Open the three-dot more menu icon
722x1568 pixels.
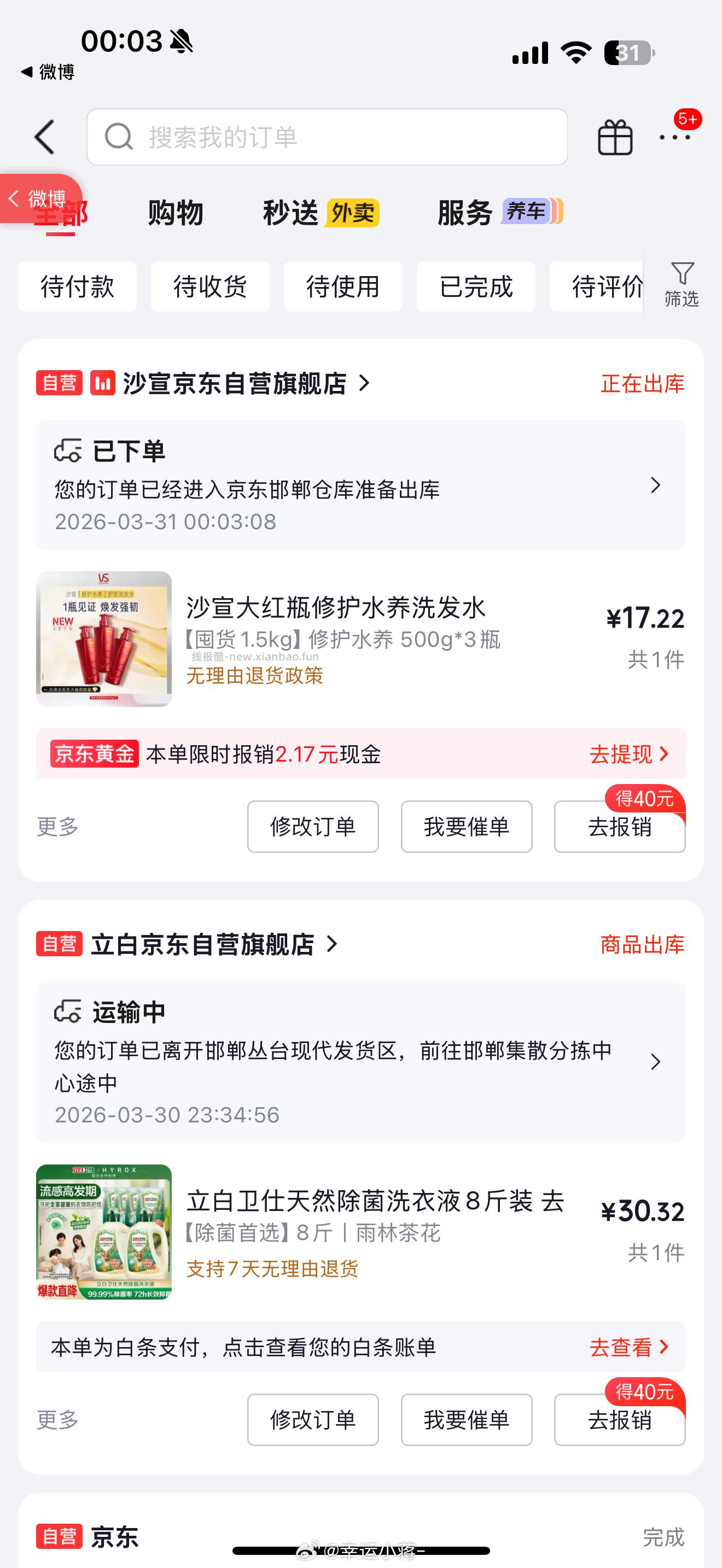click(676, 139)
